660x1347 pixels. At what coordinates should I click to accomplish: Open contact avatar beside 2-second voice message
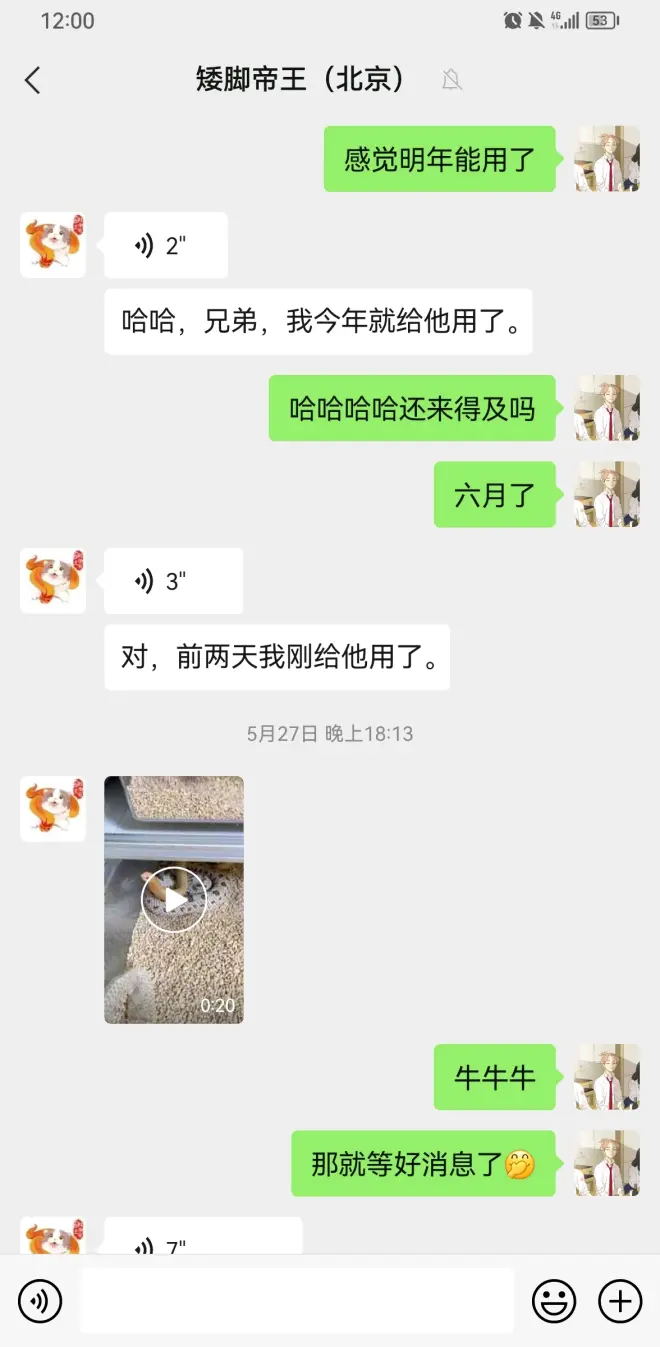click(53, 245)
